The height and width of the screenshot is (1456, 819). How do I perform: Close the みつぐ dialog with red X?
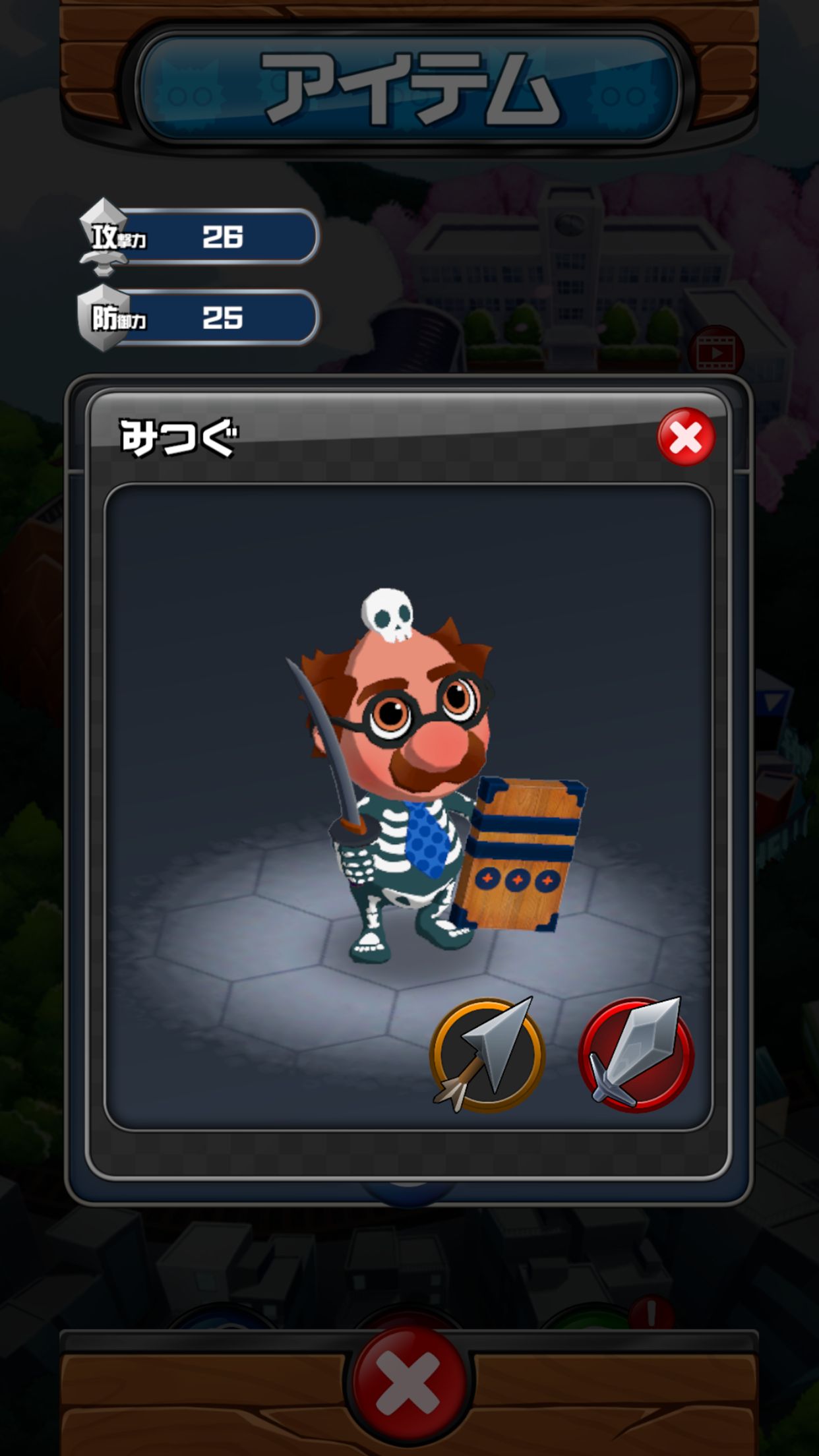click(x=686, y=437)
